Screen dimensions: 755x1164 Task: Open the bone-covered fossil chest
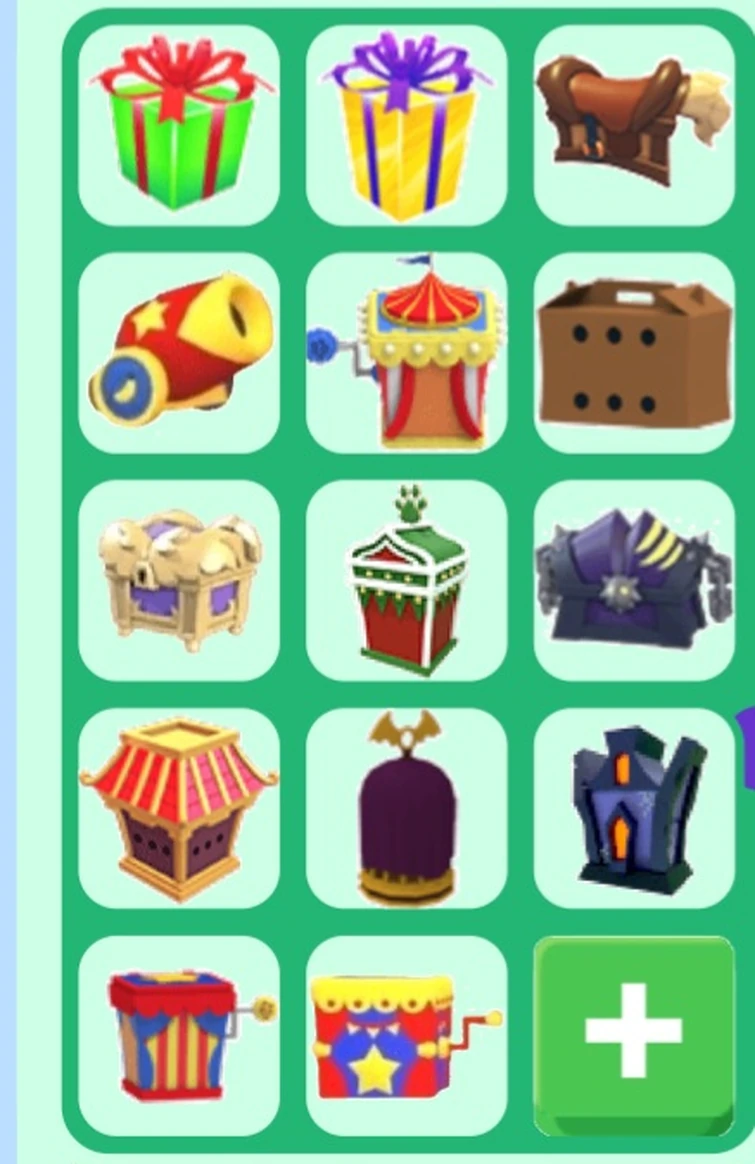pyautogui.click(x=180, y=580)
